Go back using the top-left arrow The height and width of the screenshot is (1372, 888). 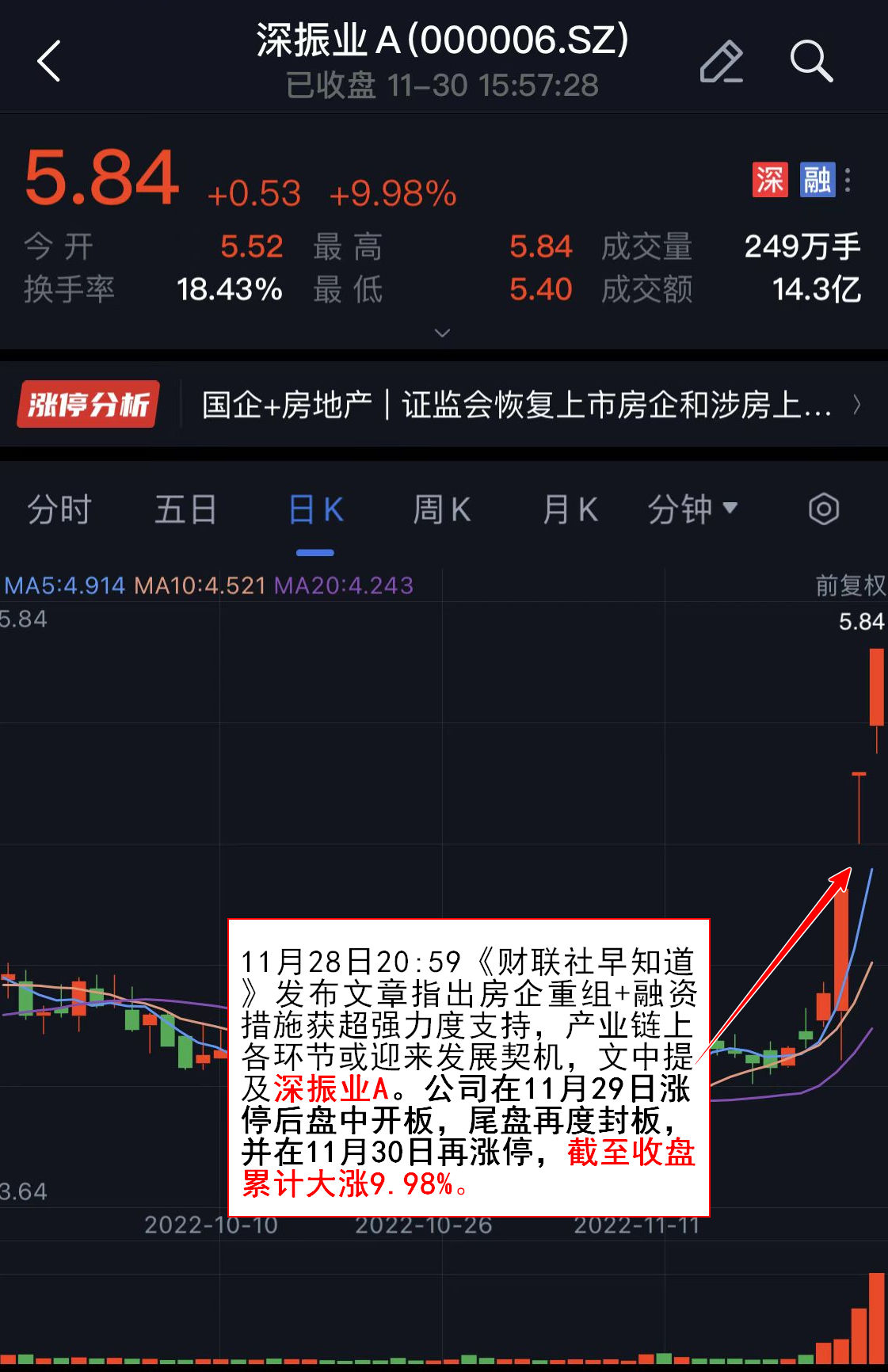point(49,61)
